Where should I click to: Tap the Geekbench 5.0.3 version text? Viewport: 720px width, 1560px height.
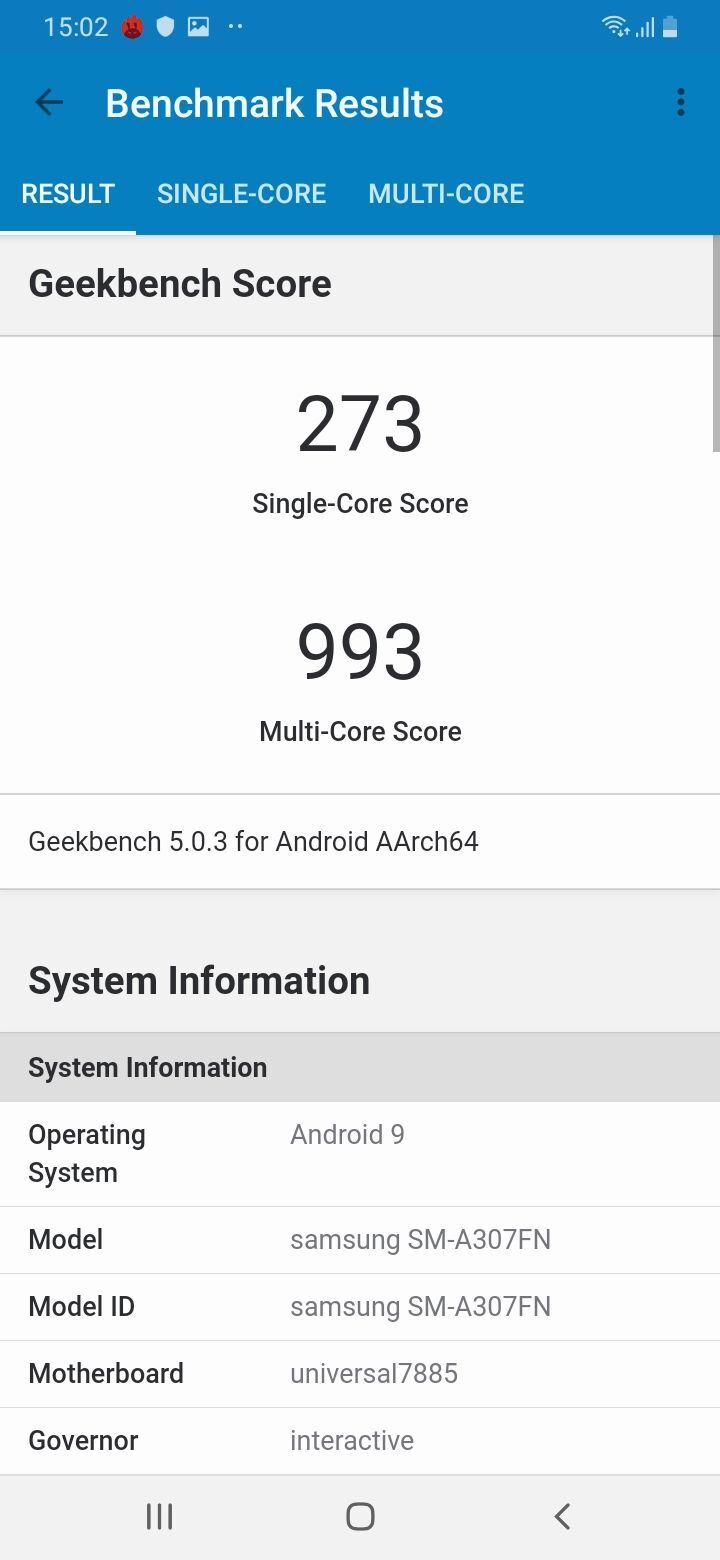pyautogui.click(x=255, y=841)
